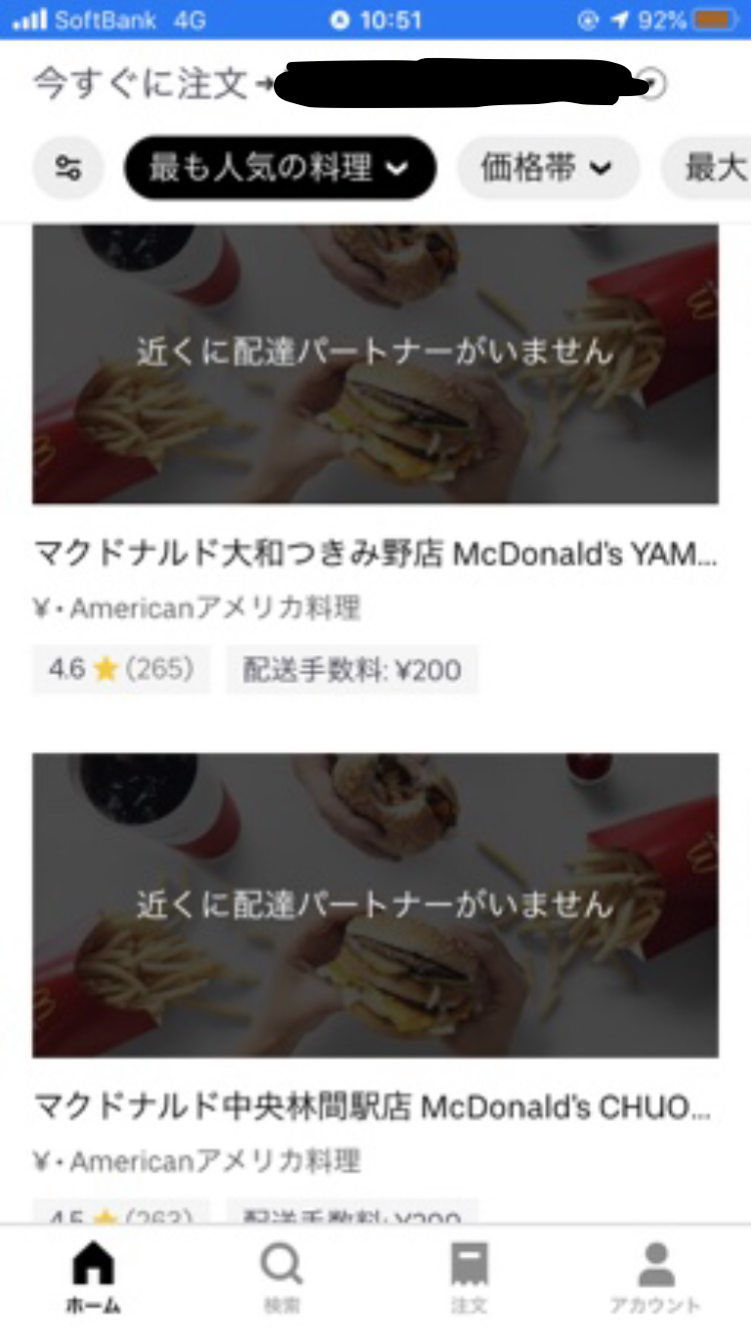Viewport: 752px width, 1328px height.
Task: Open the アカウント tab
Action: click(x=656, y=1277)
